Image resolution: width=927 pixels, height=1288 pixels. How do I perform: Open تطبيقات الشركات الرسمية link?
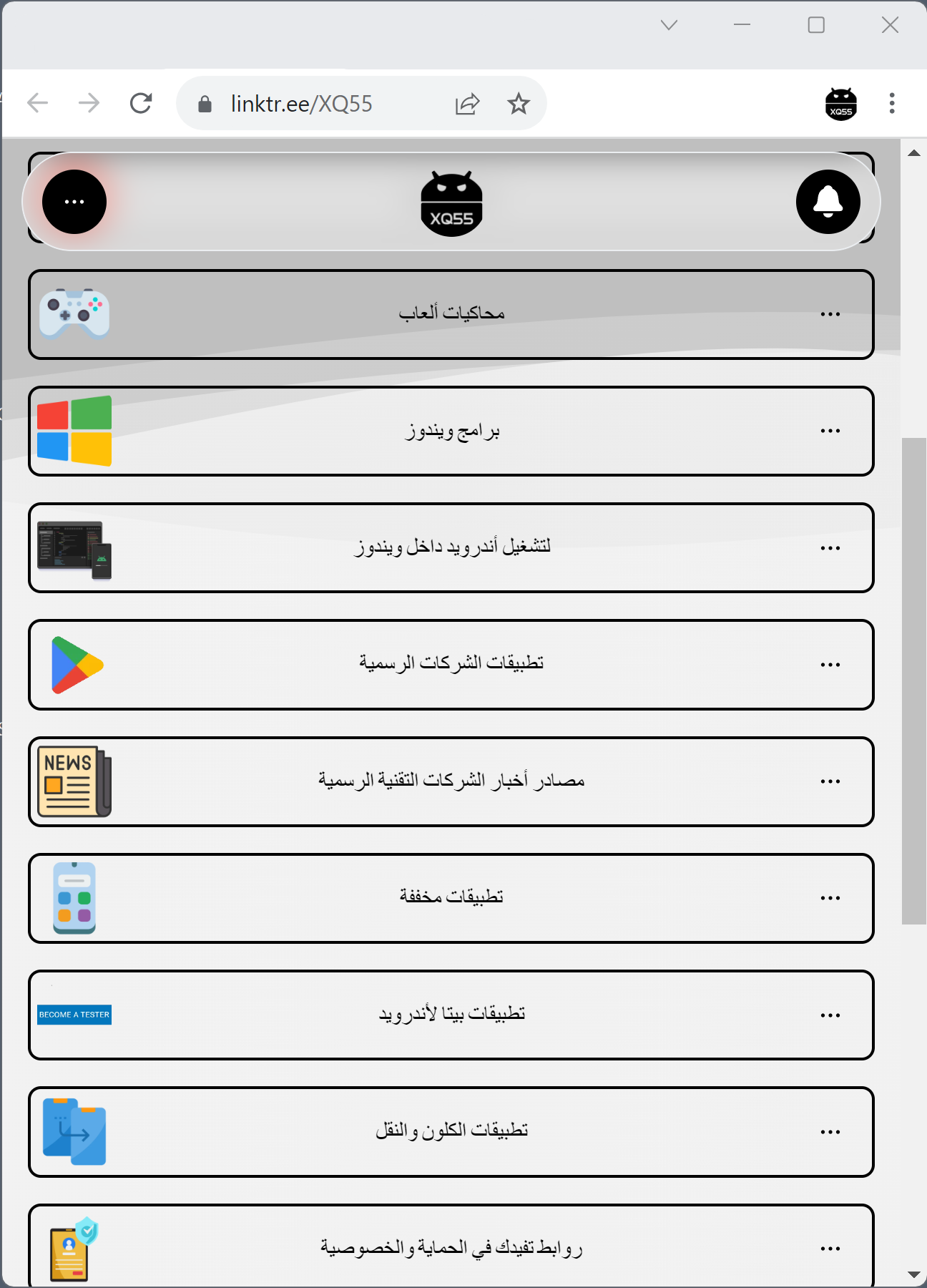point(451,664)
